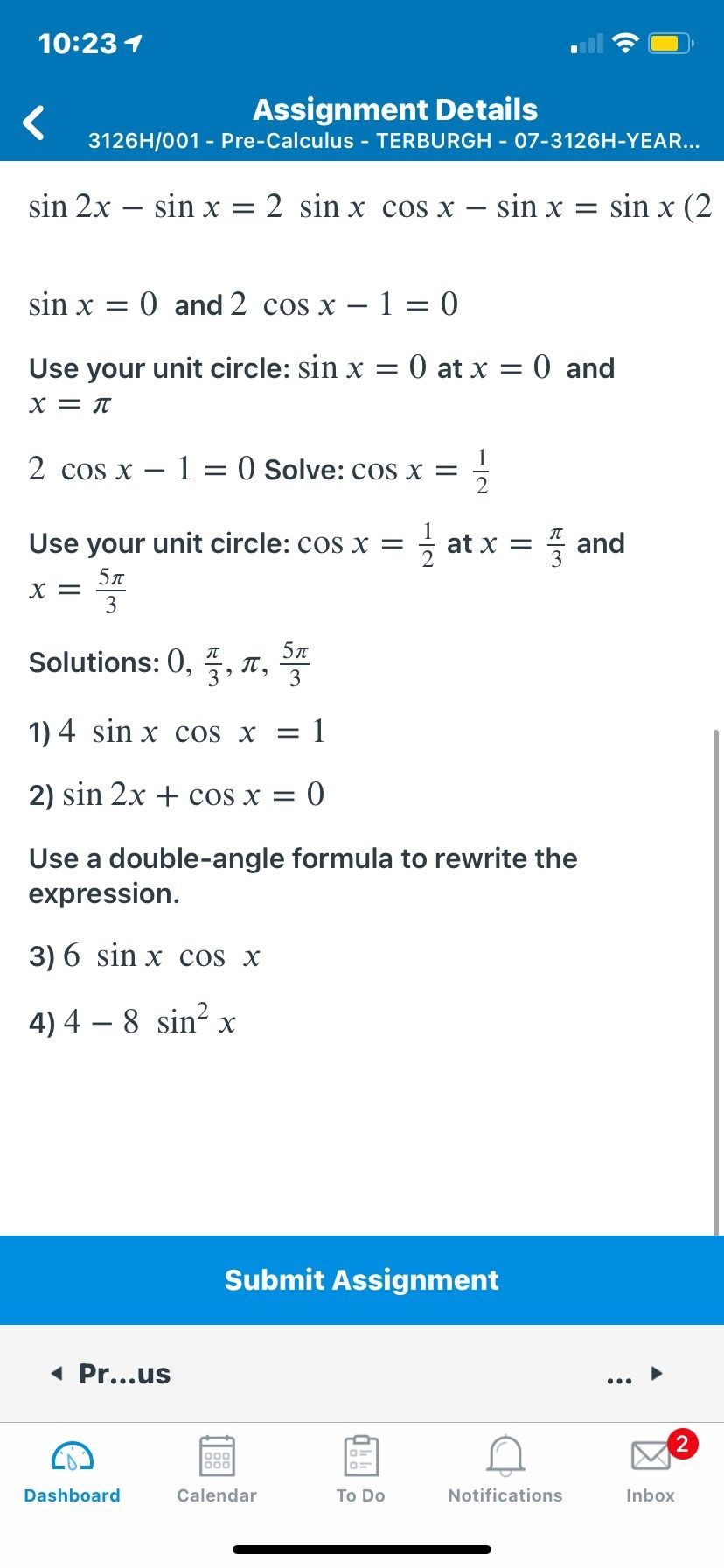724x1568 pixels.
Task: Switch to the Calendar tab
Action: pos(217,1470)
